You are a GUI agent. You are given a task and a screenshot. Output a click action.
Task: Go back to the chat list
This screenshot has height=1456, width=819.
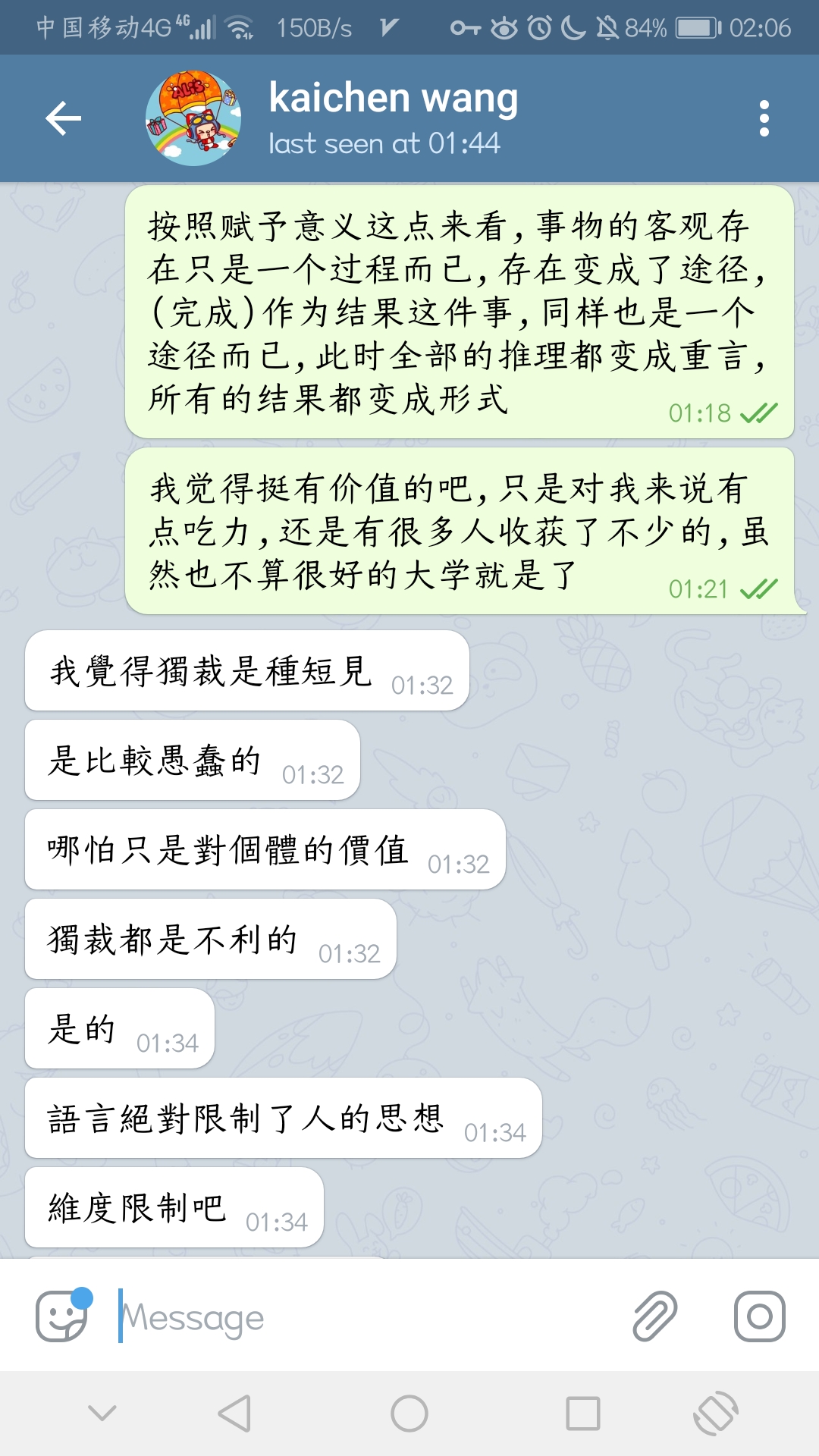63,118
